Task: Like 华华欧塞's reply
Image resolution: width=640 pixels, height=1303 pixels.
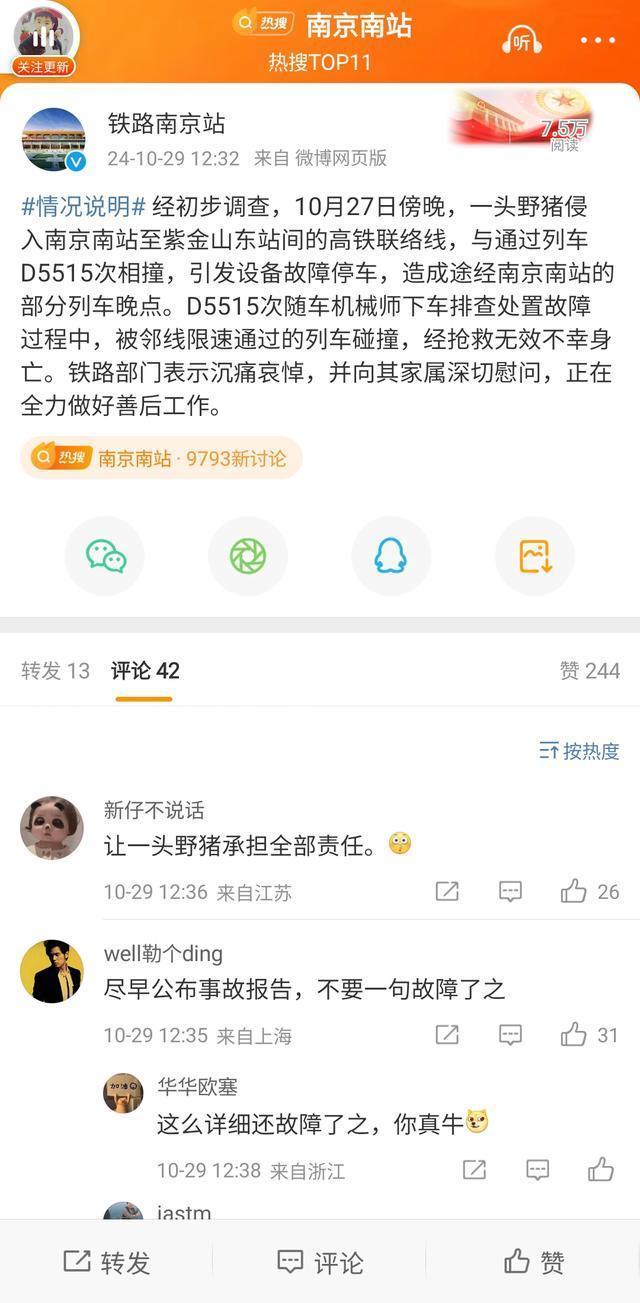Action: [600, 1169]
